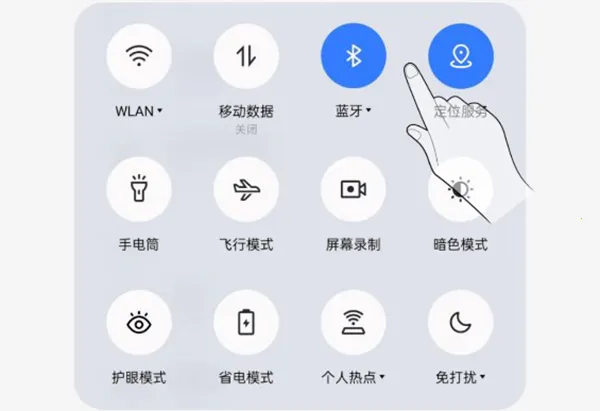Expand the 蓝牙 label dropdown arrow
The height and width of the screenshot is (411, 600).
point(369,111)
